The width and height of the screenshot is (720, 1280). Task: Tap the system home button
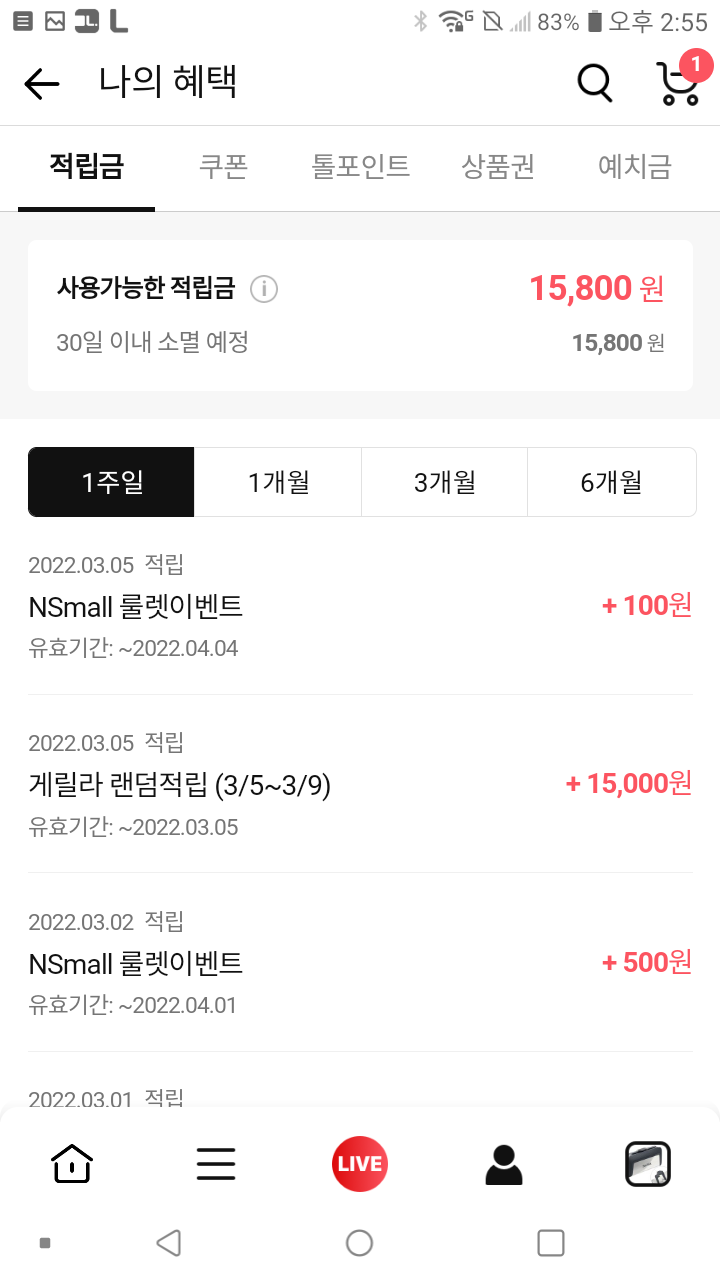coord(359,1243)
